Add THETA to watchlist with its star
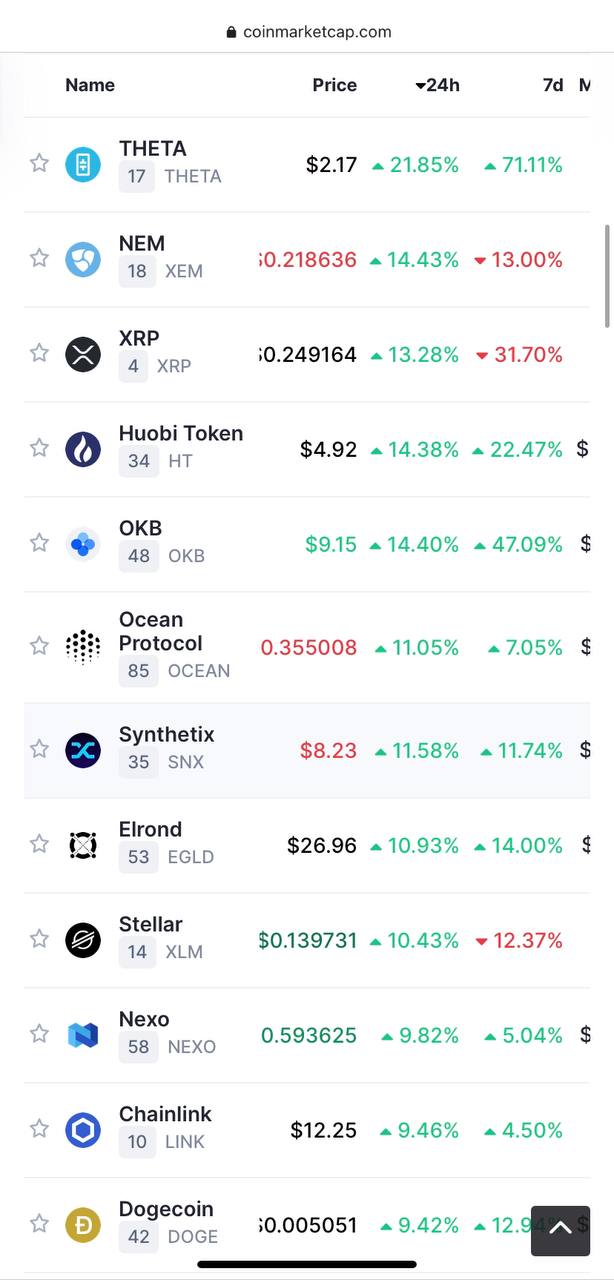This screenshot has height=1280, width=614. [39, 163]
